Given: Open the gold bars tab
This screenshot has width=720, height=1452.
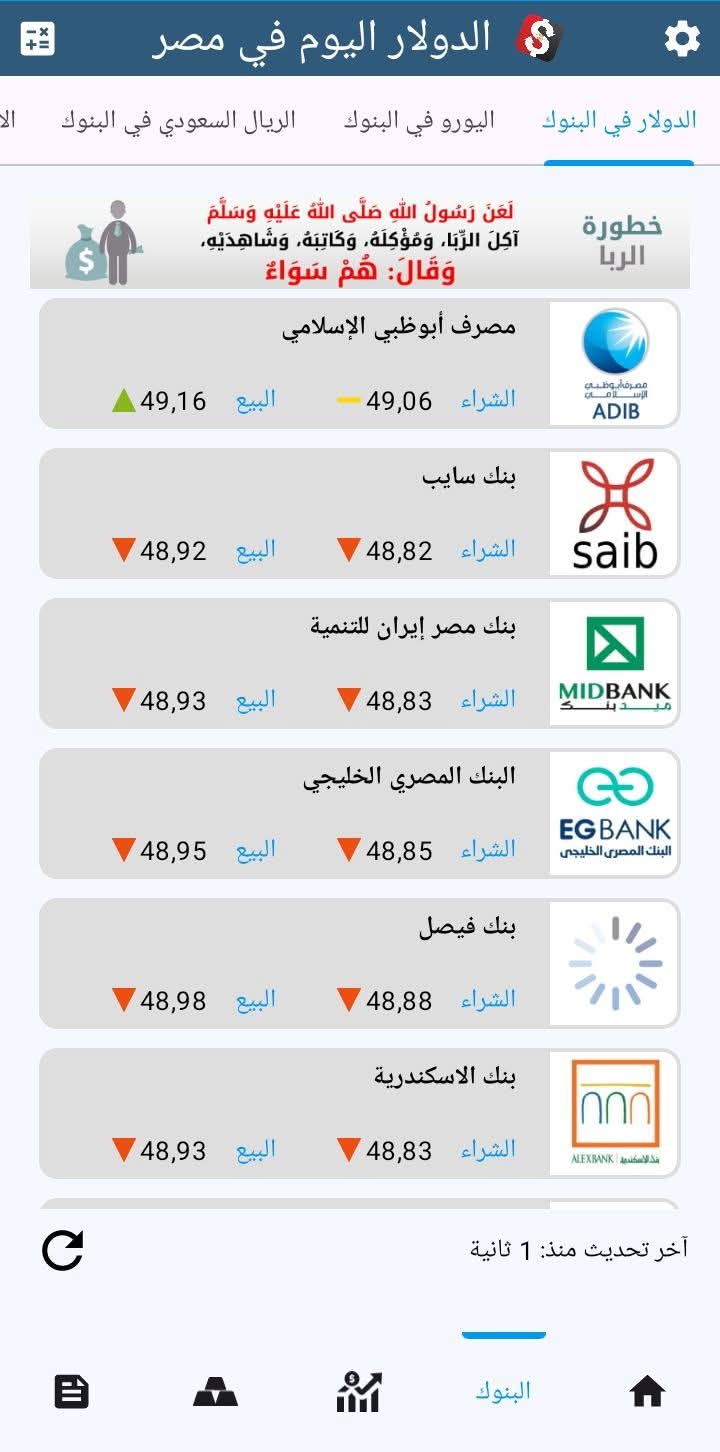Looking at the screenshot, I should 215,1391.
